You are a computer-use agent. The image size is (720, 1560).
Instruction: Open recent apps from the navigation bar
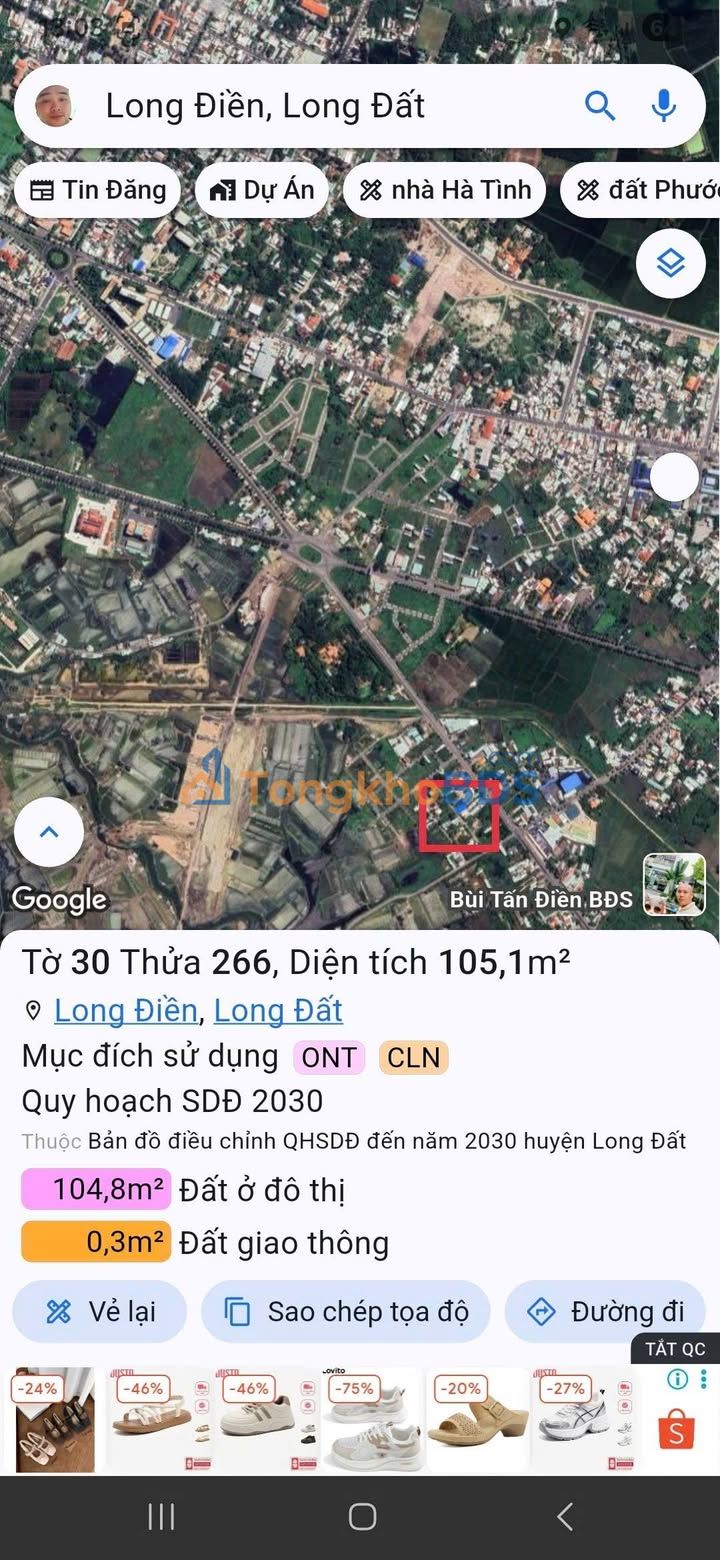coord(161,1517)
